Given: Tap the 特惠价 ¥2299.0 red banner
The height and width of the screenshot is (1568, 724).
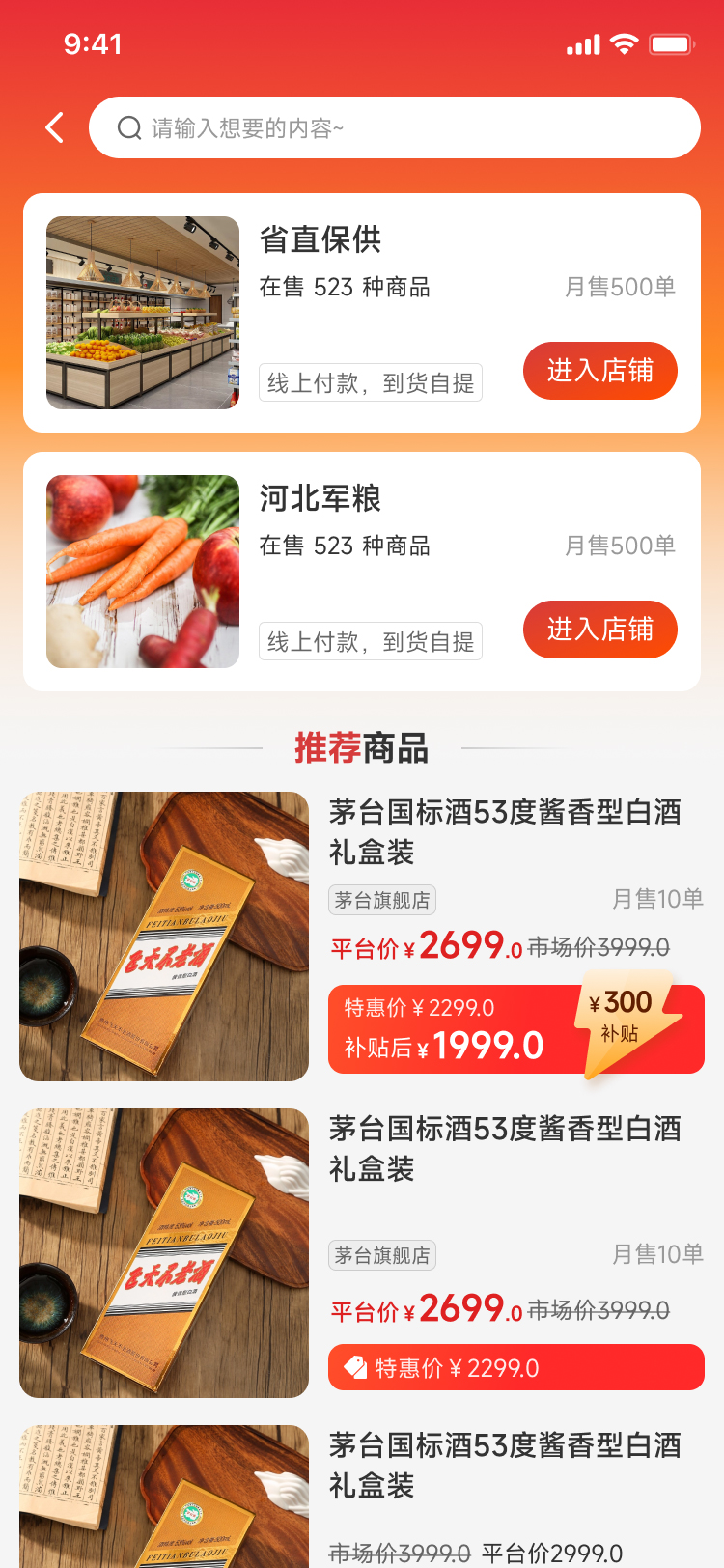Looking at the screenshot, I should 515,1367.
